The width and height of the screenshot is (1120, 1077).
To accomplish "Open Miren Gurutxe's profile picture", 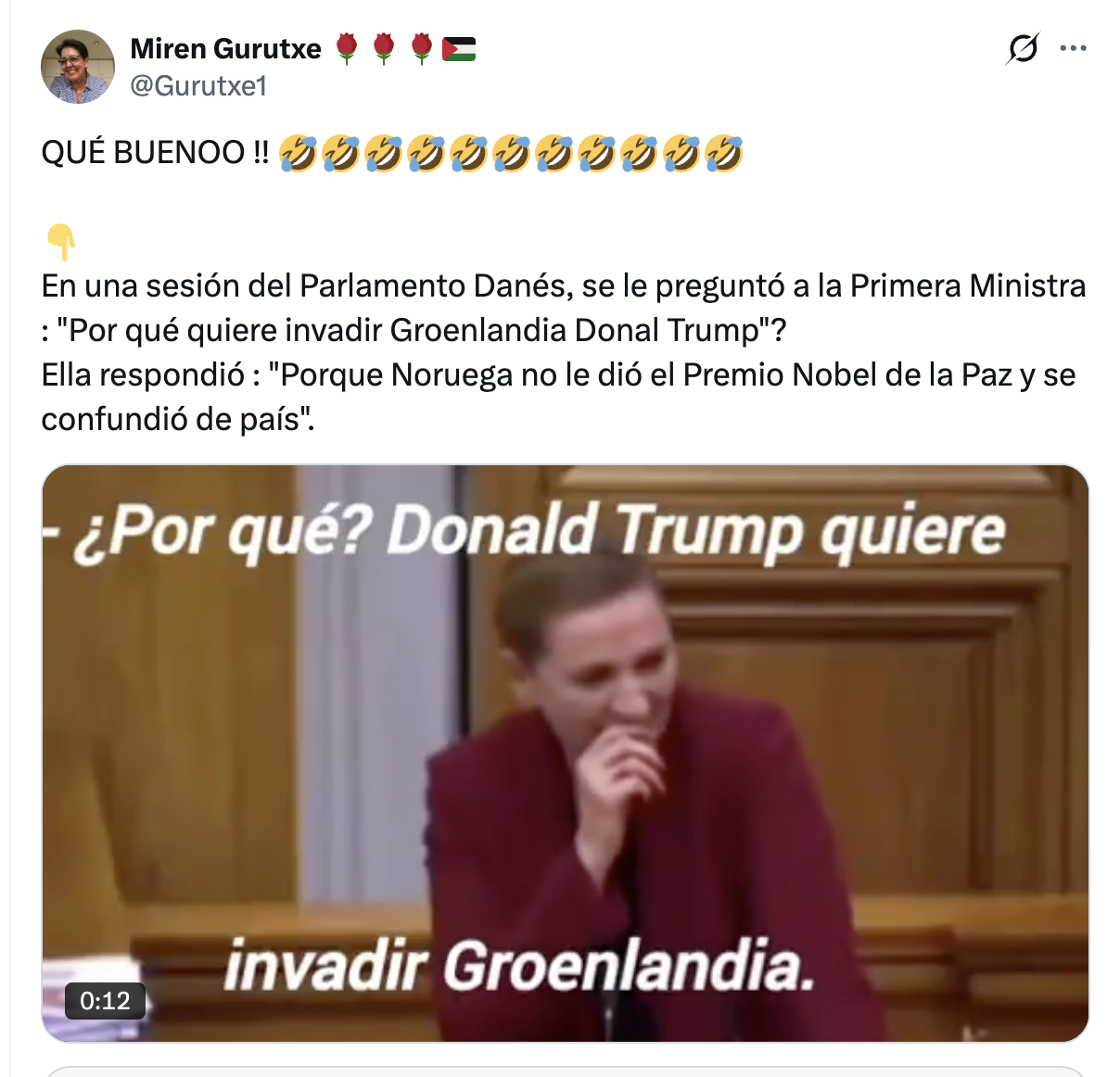I will (x=77, y=67).
